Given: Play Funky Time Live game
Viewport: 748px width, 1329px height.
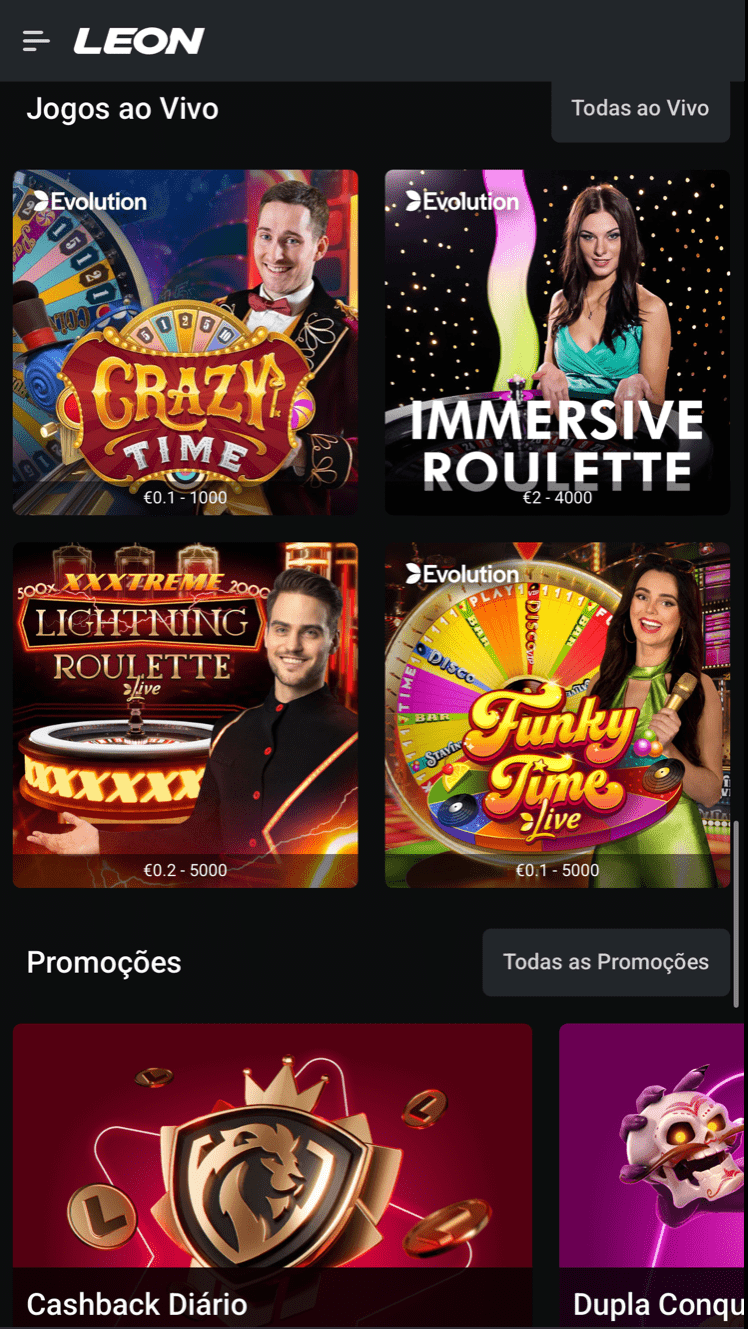Looking at the screenshot, I should point(557,714).
